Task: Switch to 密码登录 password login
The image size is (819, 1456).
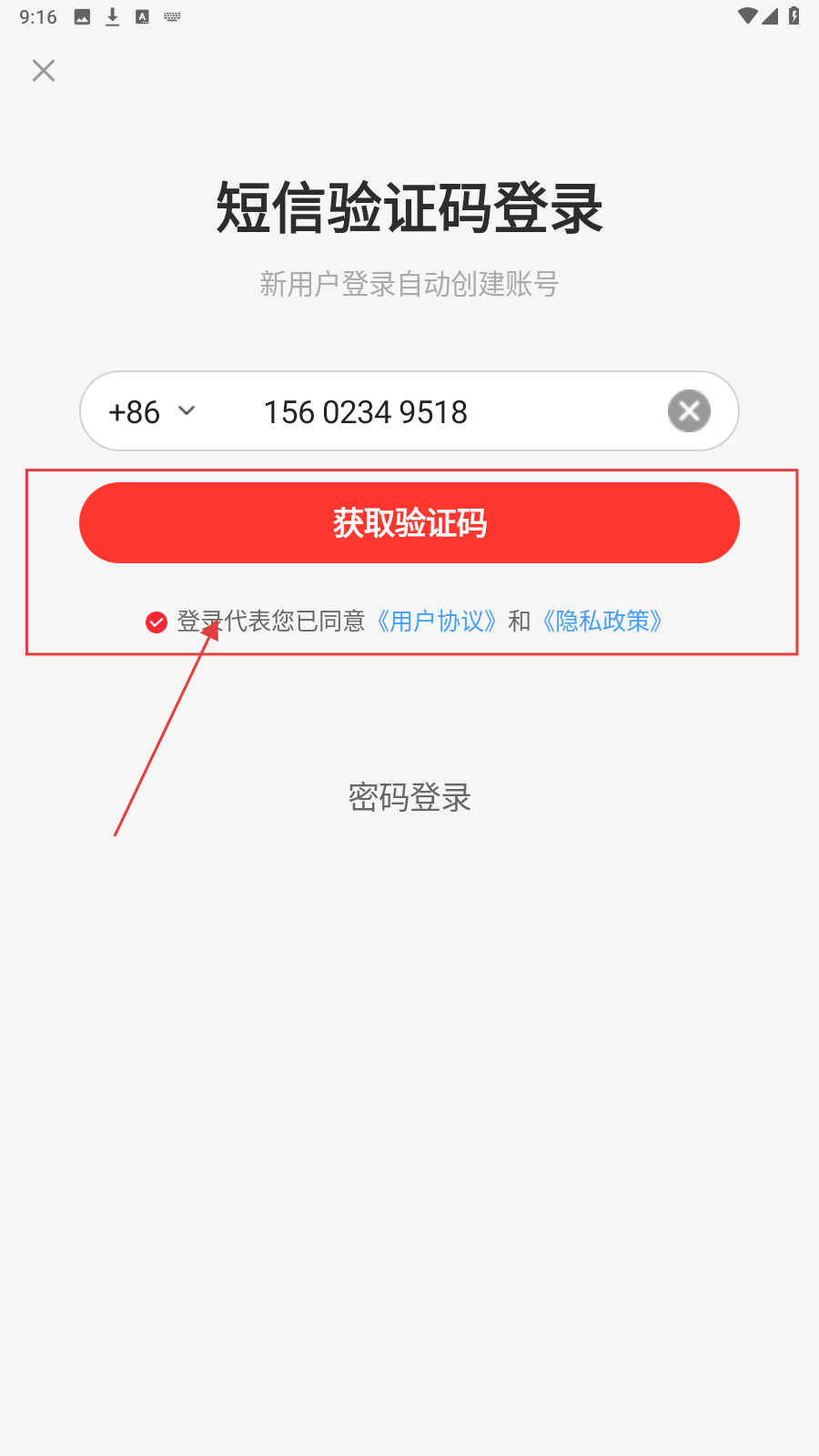Action: (409, 798)
